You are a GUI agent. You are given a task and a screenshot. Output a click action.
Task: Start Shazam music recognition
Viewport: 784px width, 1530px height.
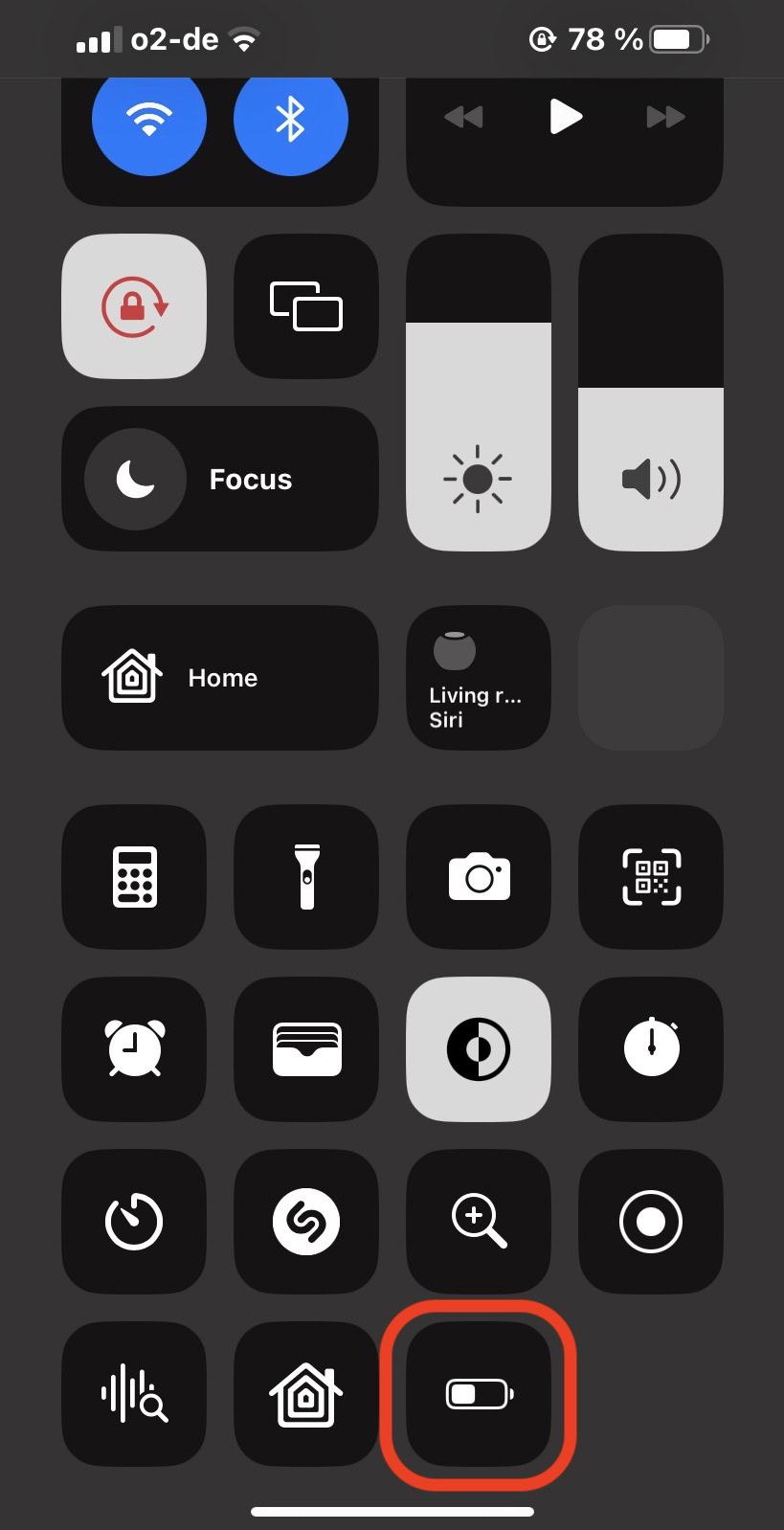[x=306, y=1222]
